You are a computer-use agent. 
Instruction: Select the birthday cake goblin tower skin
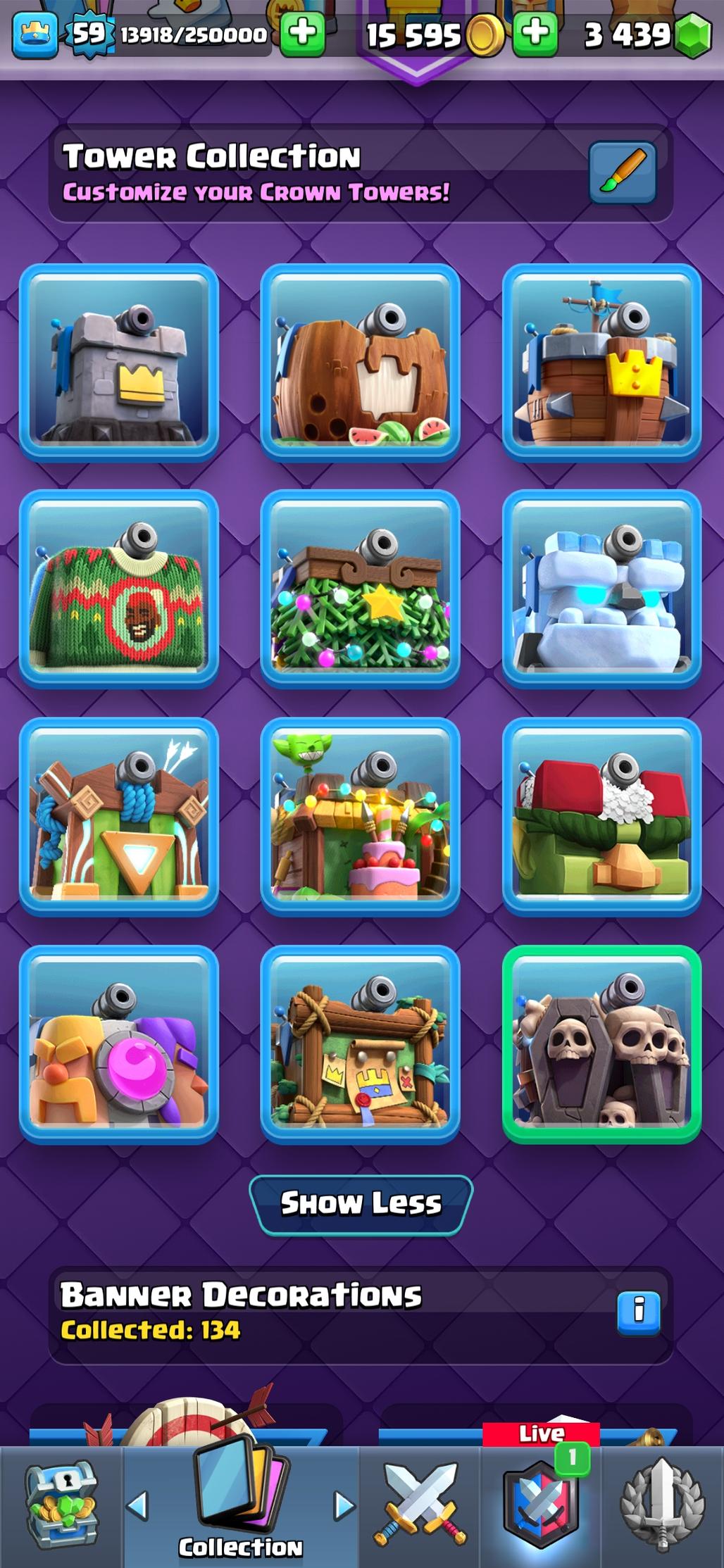click(x=360, y=816)
